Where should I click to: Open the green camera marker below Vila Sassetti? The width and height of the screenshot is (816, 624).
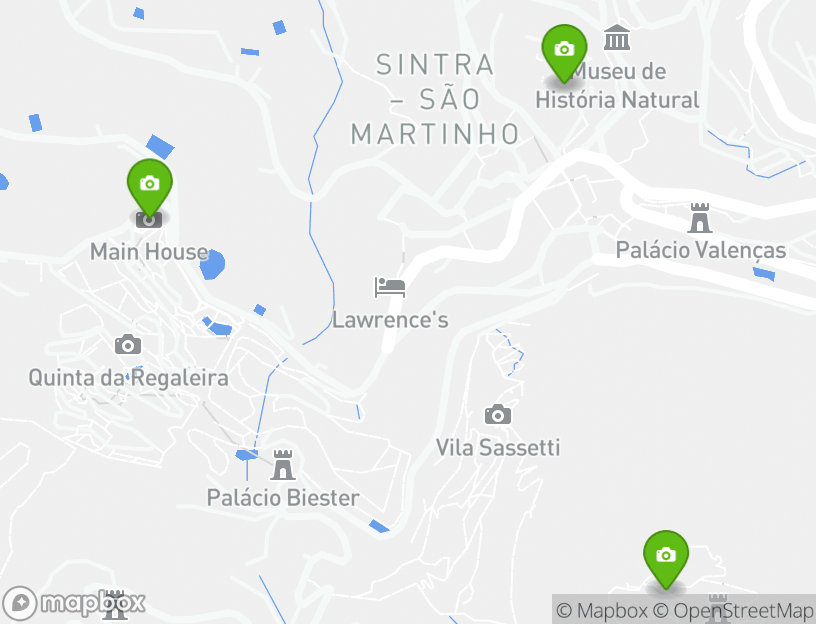pyautogui.click(x=665, y=556)
